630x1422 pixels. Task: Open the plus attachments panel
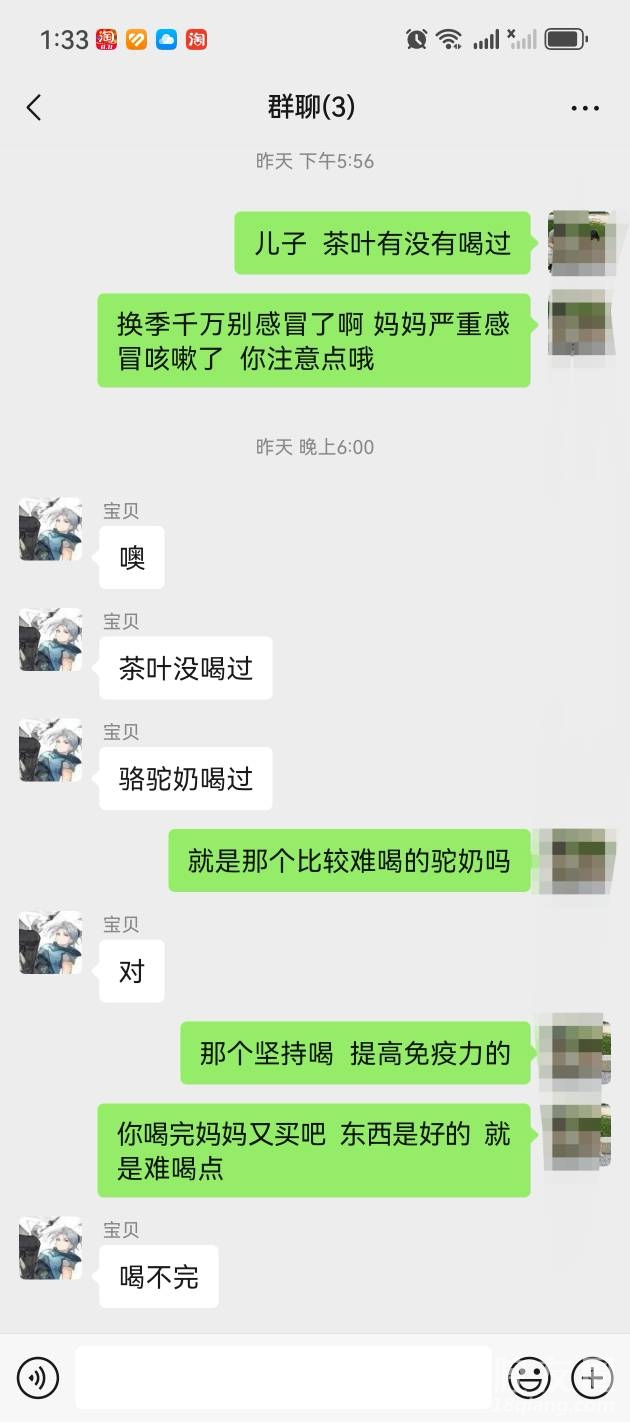(x=591, y=1379)
